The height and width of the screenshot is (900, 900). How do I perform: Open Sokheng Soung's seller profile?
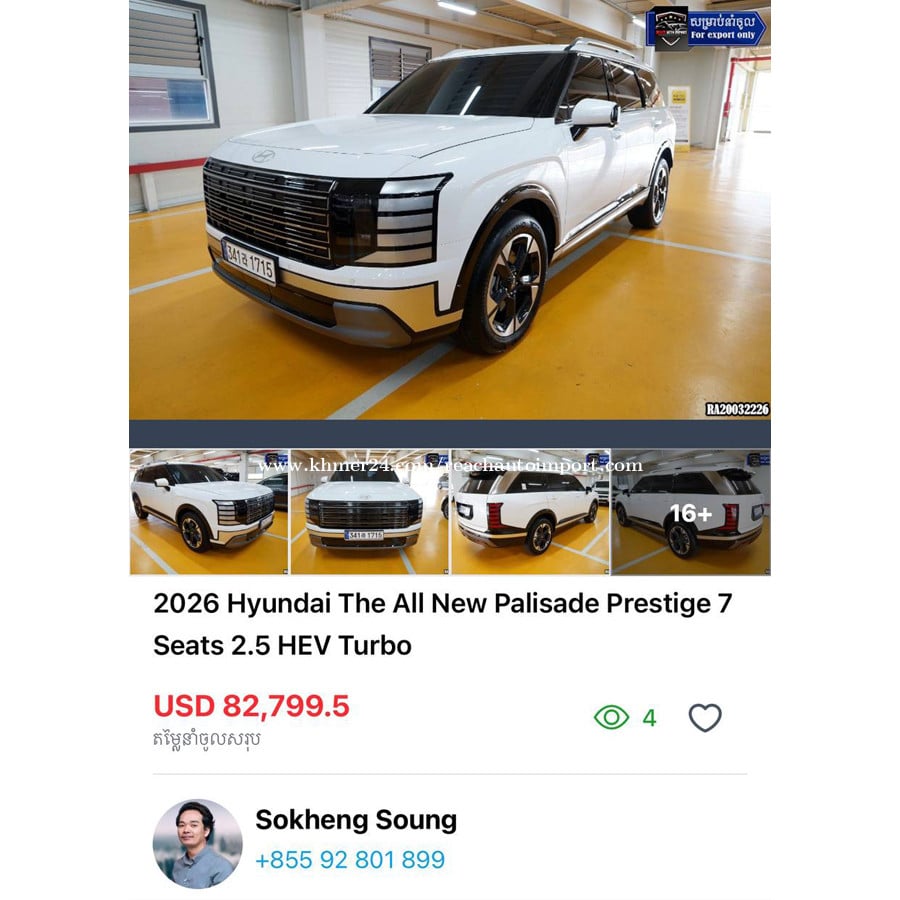click(355, 820)
